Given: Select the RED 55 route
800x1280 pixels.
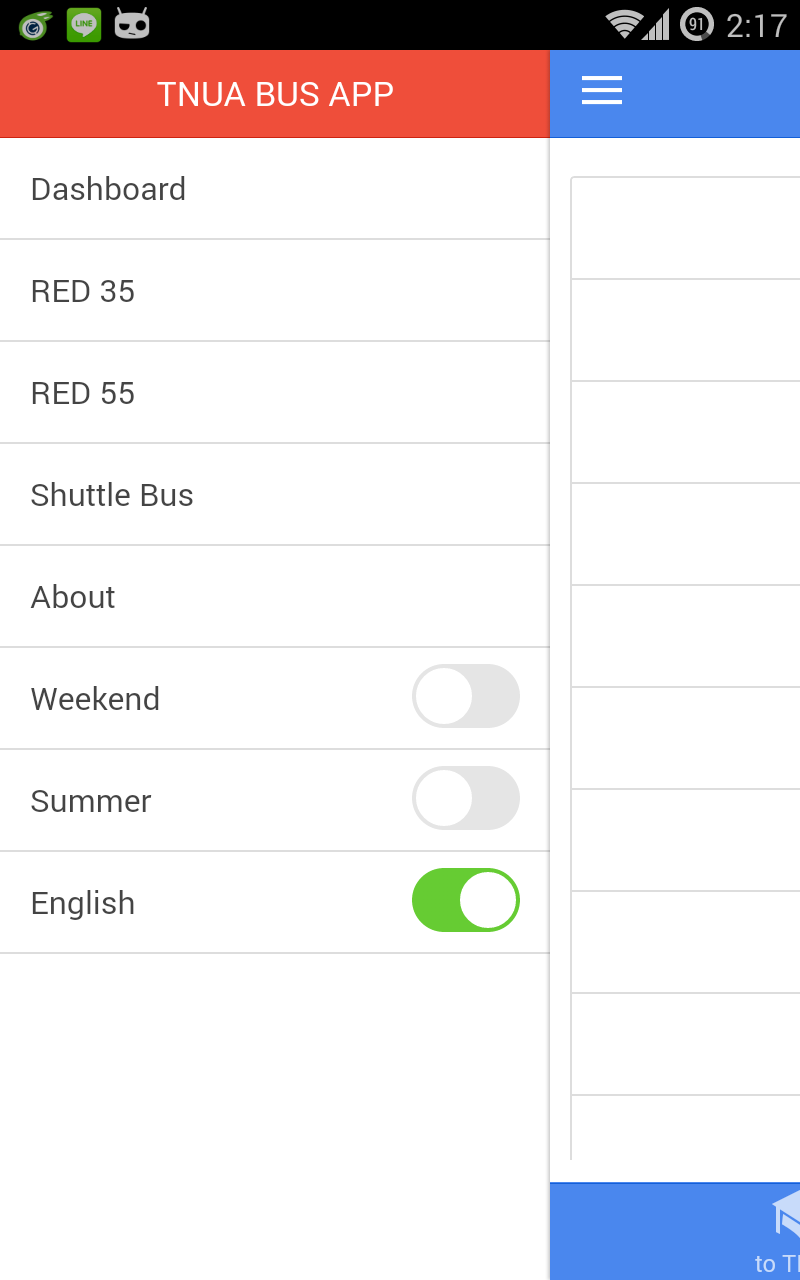Looking at the screenshot, I should point(275,393).
